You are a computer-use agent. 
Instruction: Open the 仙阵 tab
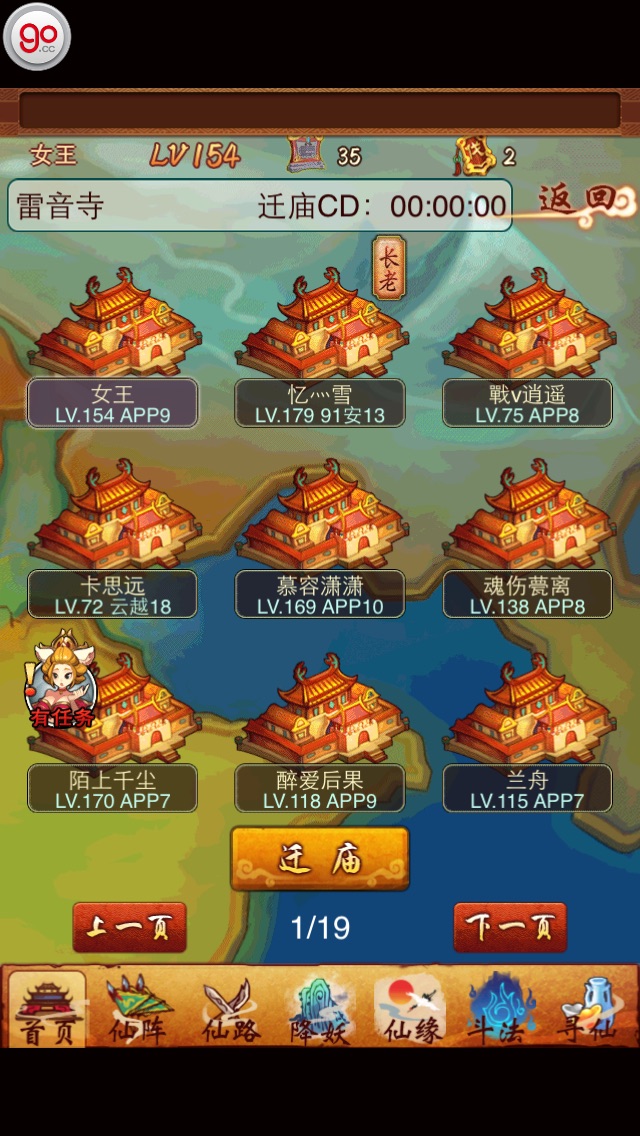[x=138, y=1008]
